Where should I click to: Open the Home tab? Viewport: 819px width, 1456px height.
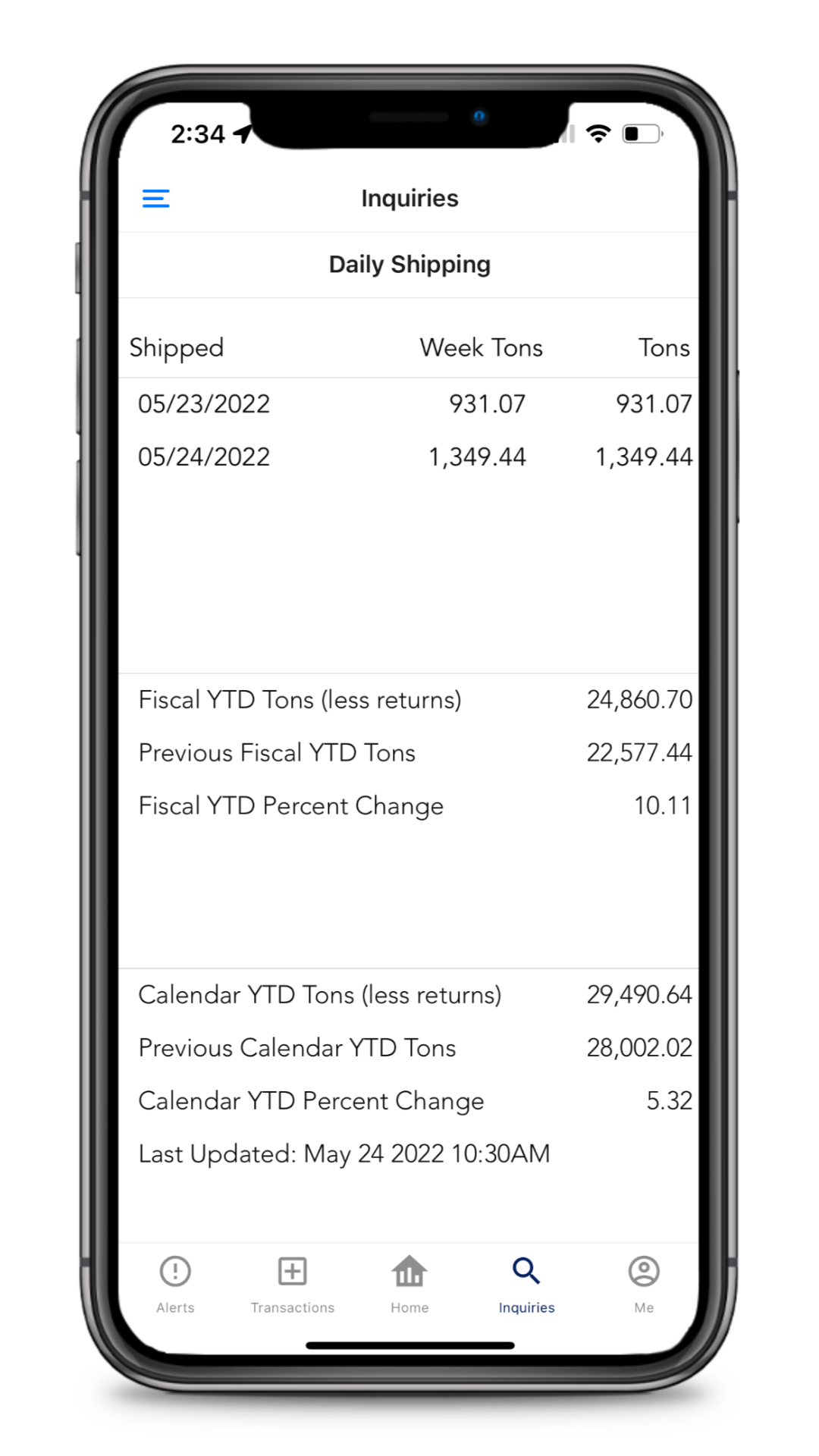409,1285
